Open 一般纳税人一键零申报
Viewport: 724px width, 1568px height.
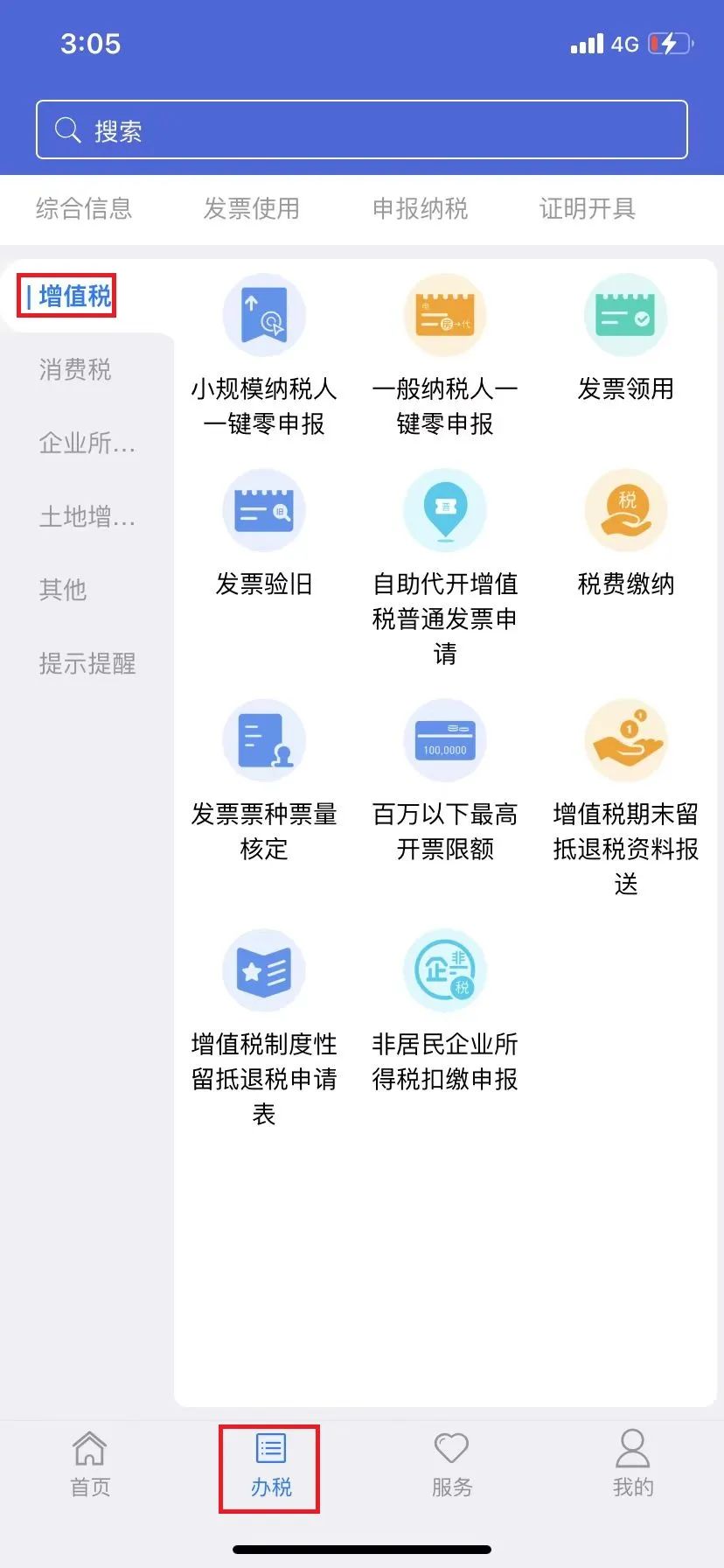pyautogui.click(x=445, y=355)
